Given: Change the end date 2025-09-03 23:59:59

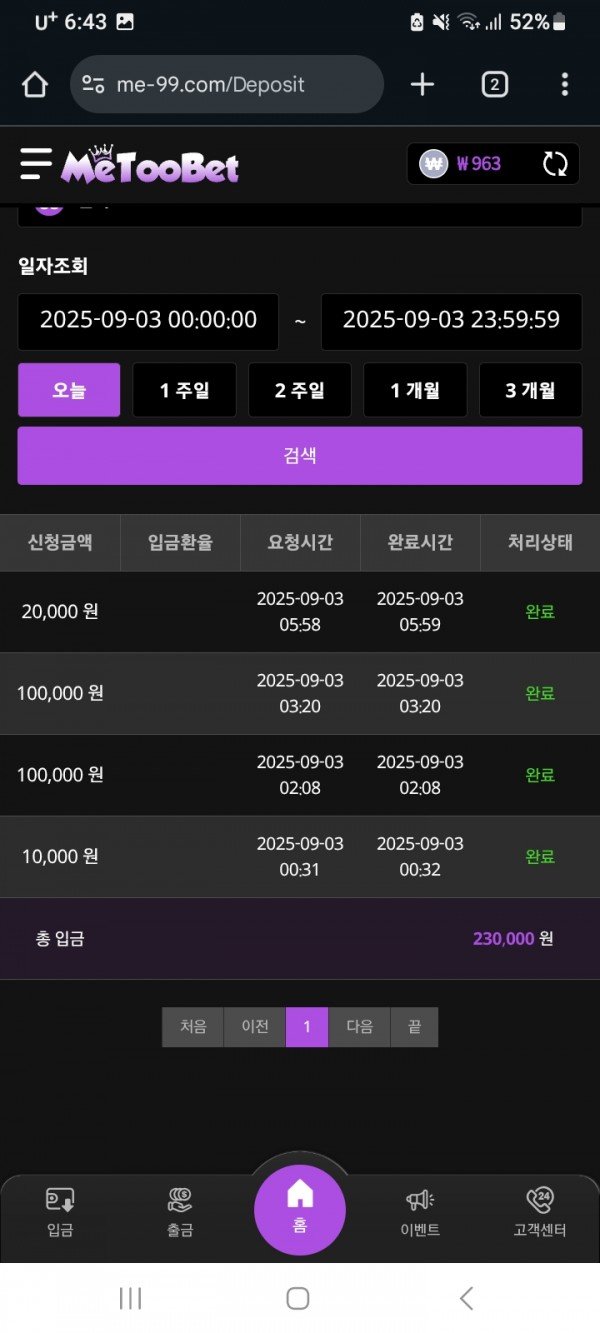Looking at the screenshot, I should pos(451,321).
